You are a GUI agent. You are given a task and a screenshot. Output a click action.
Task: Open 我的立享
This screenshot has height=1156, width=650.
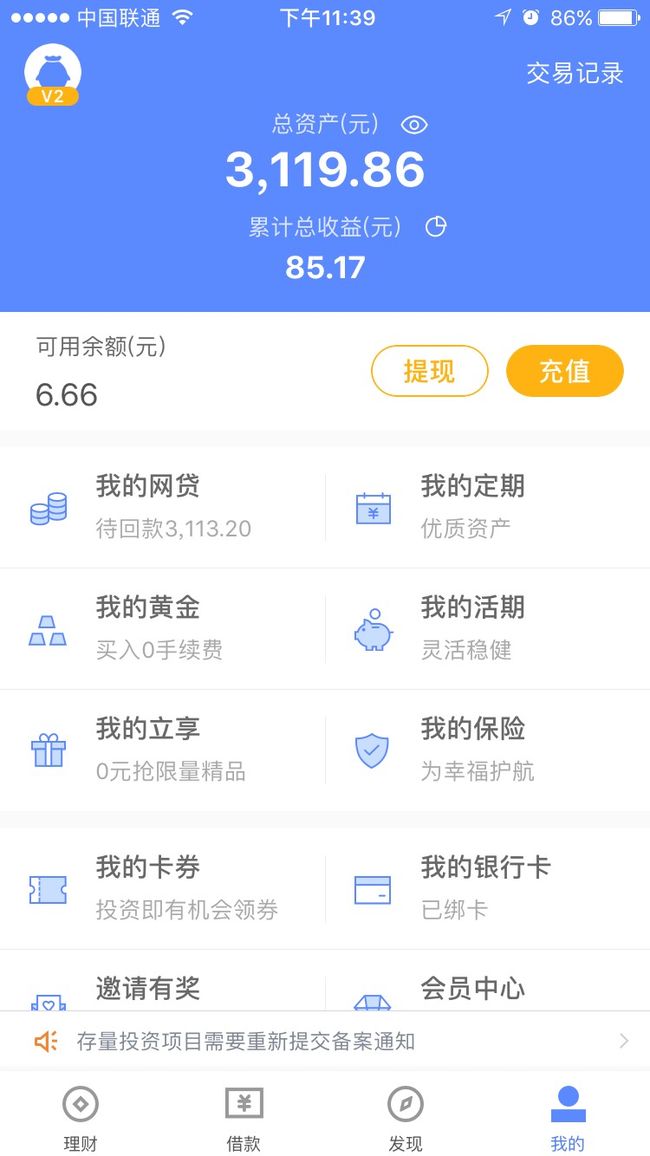[x=162, y=751]
